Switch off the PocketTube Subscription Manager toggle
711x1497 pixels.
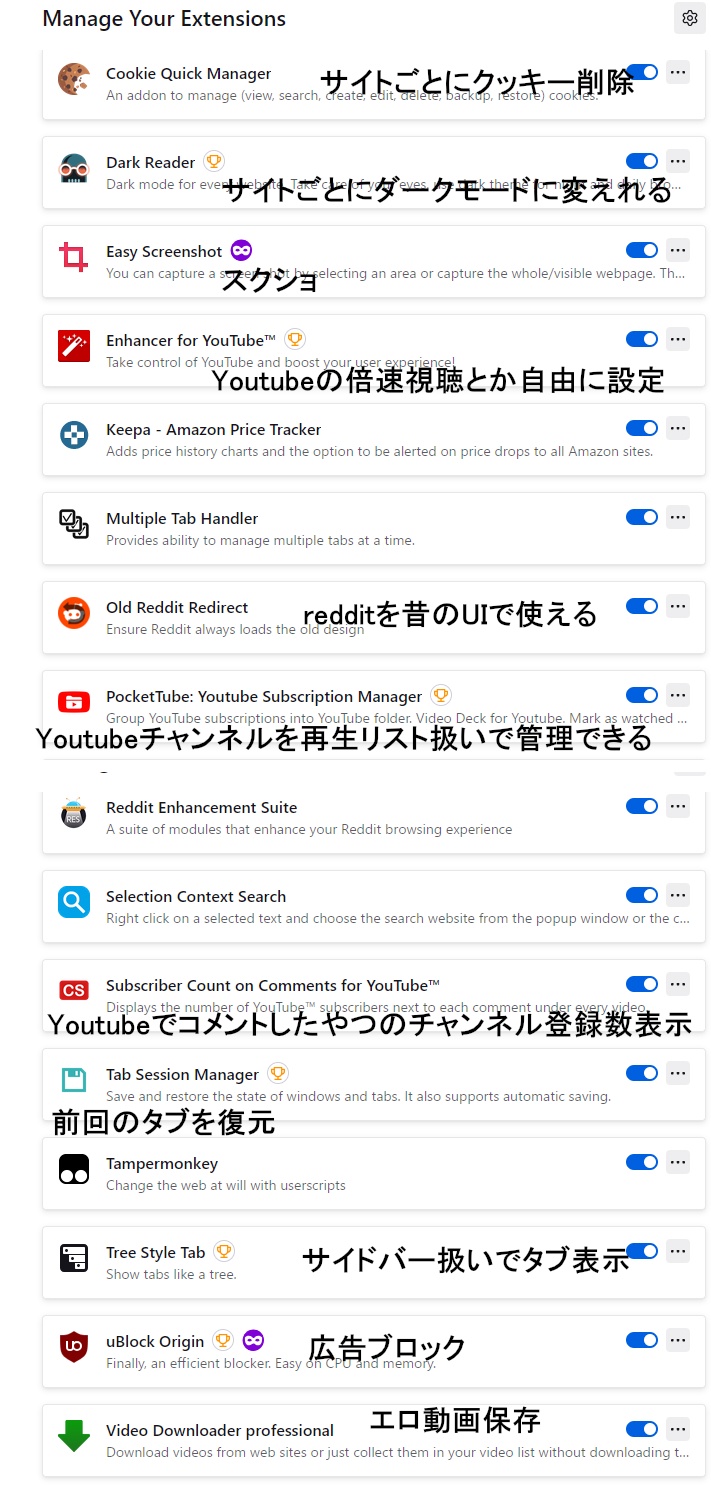pyautogui.click(x=641, y=695)
